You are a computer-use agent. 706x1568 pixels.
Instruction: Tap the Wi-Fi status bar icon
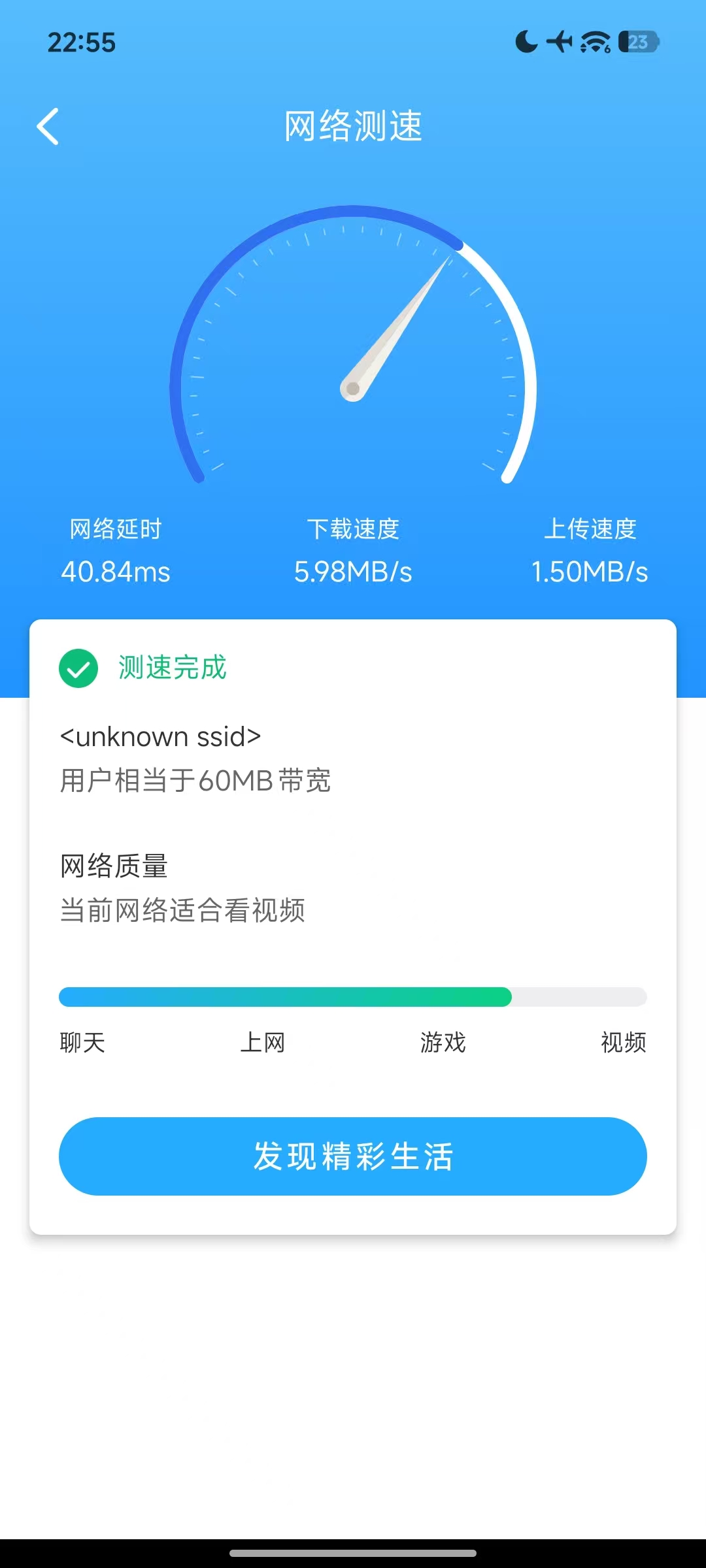pos(592,42)
